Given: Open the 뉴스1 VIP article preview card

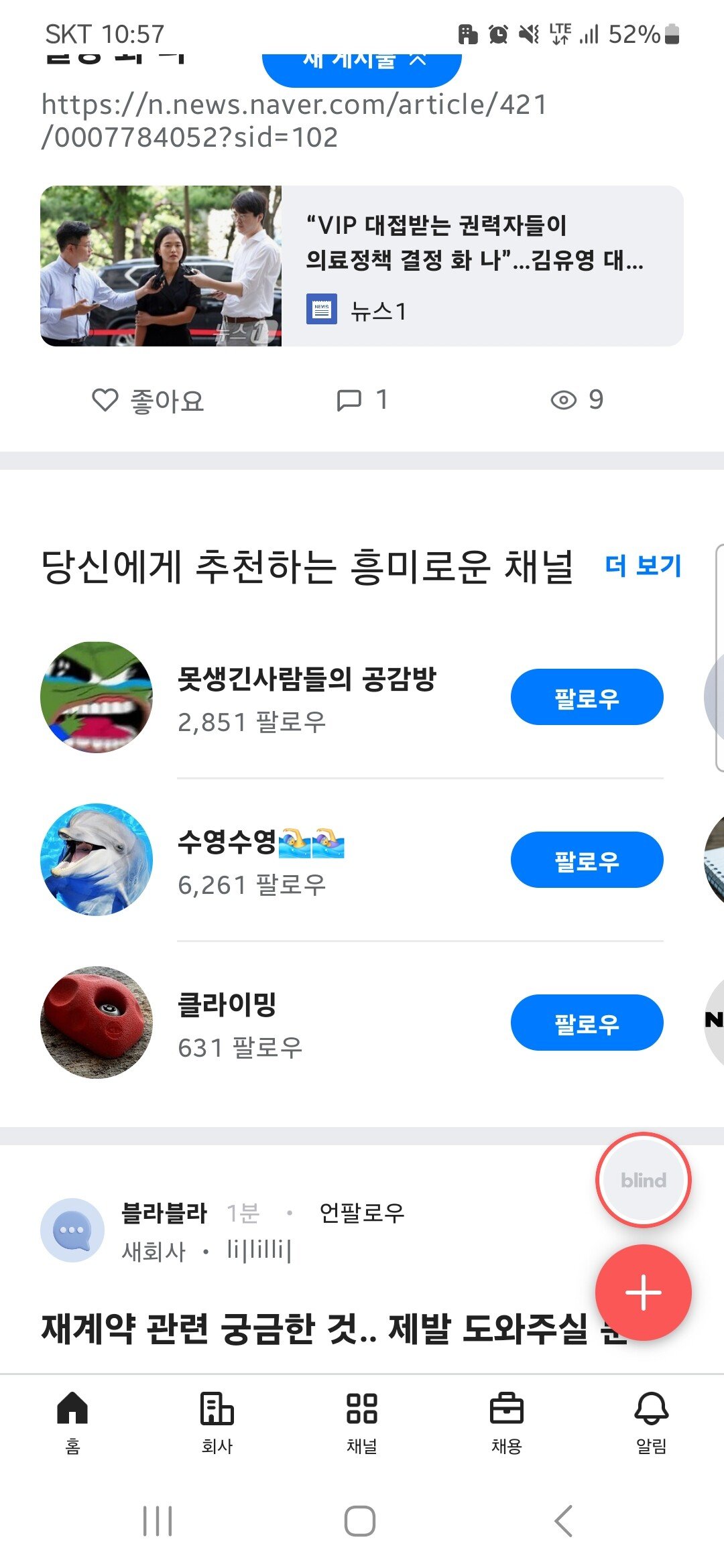Looking at the screenshot, I should (x=361, y=266).
